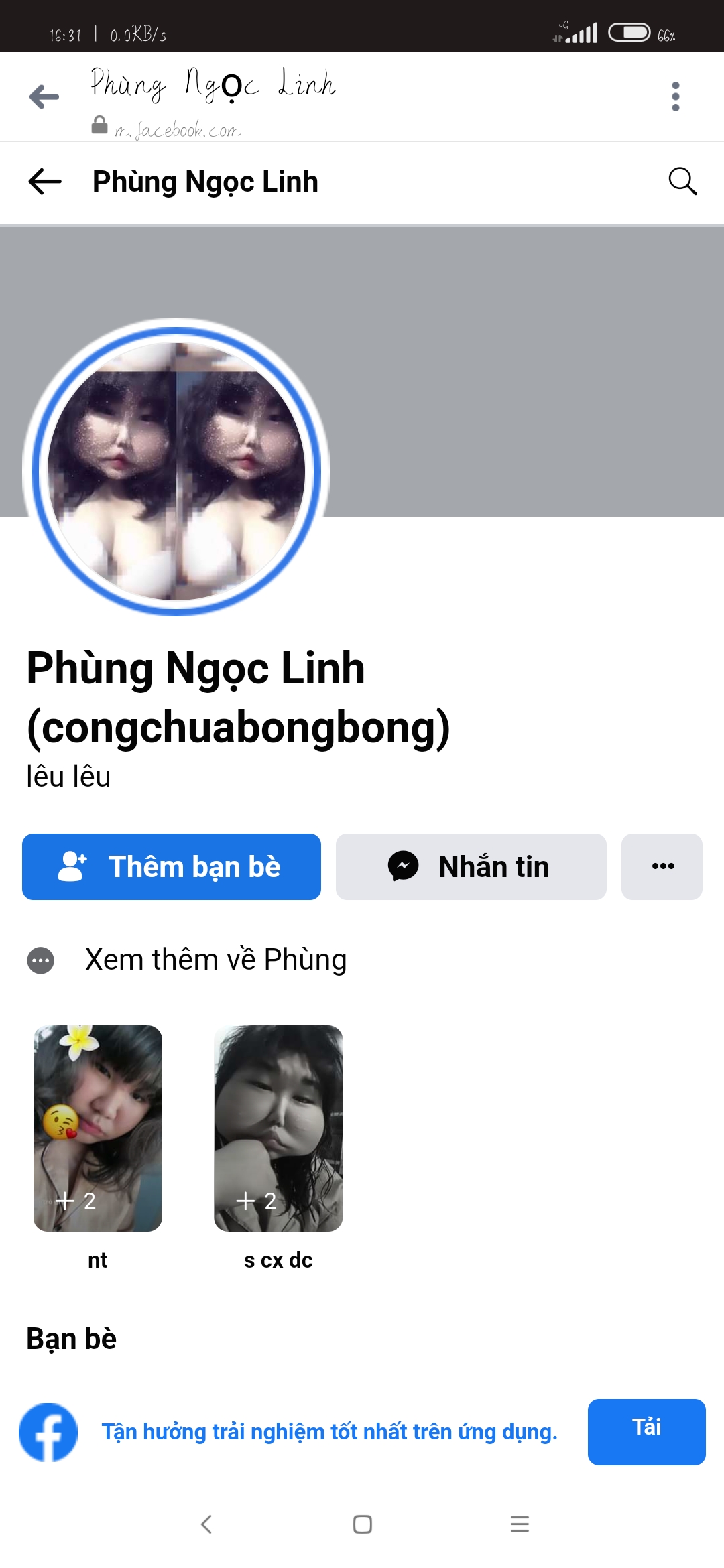724x1568 pixels.
Task: Open the 's cx dc' story highlight
Action: (278, 1128)
